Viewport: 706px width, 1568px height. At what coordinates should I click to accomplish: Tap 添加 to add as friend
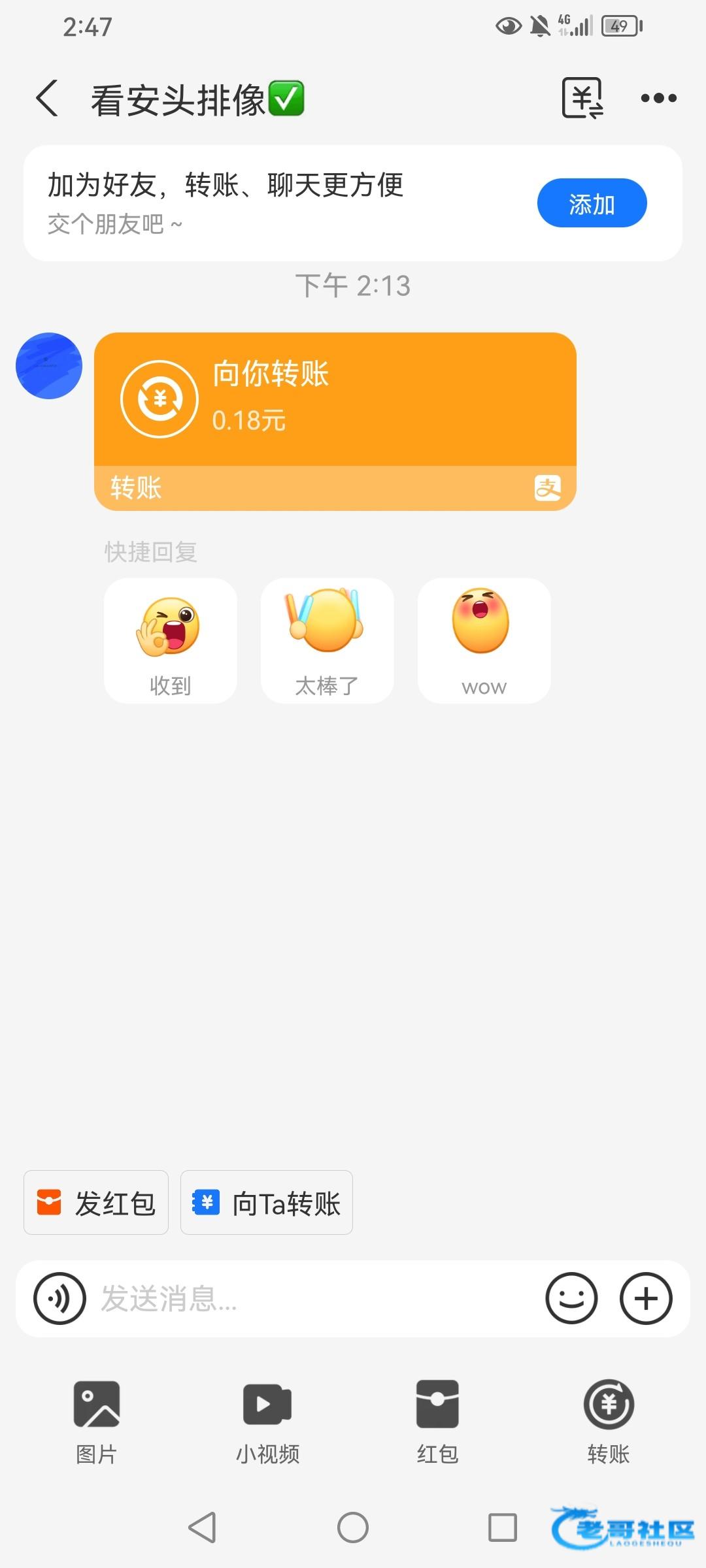(x=592, y=203)
